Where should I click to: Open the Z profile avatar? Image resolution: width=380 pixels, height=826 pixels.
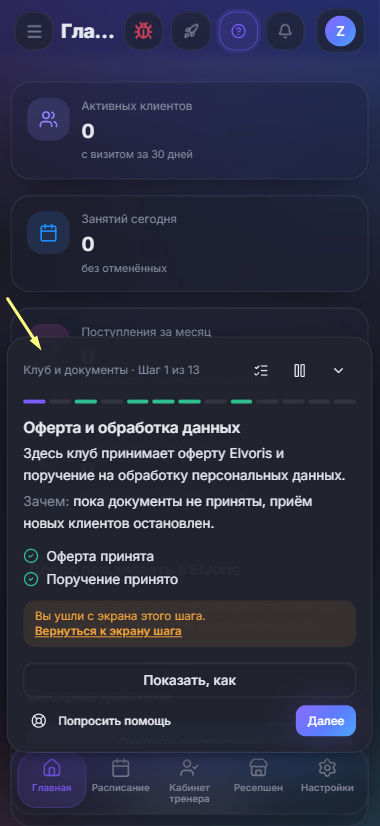(340, 31)
